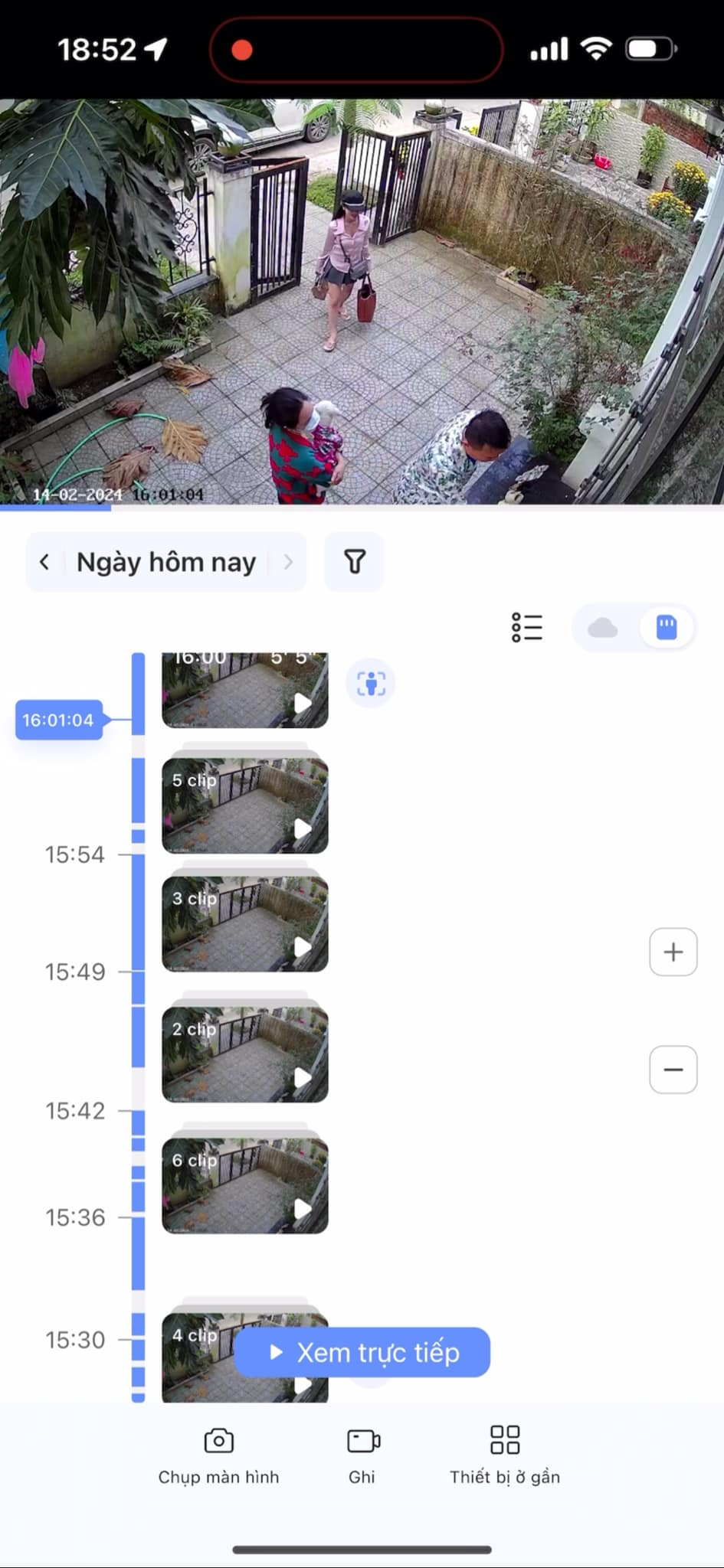Screen dimensions: 724x1568
Task: Start recording with Ghi
Action: coord(362,1455)
